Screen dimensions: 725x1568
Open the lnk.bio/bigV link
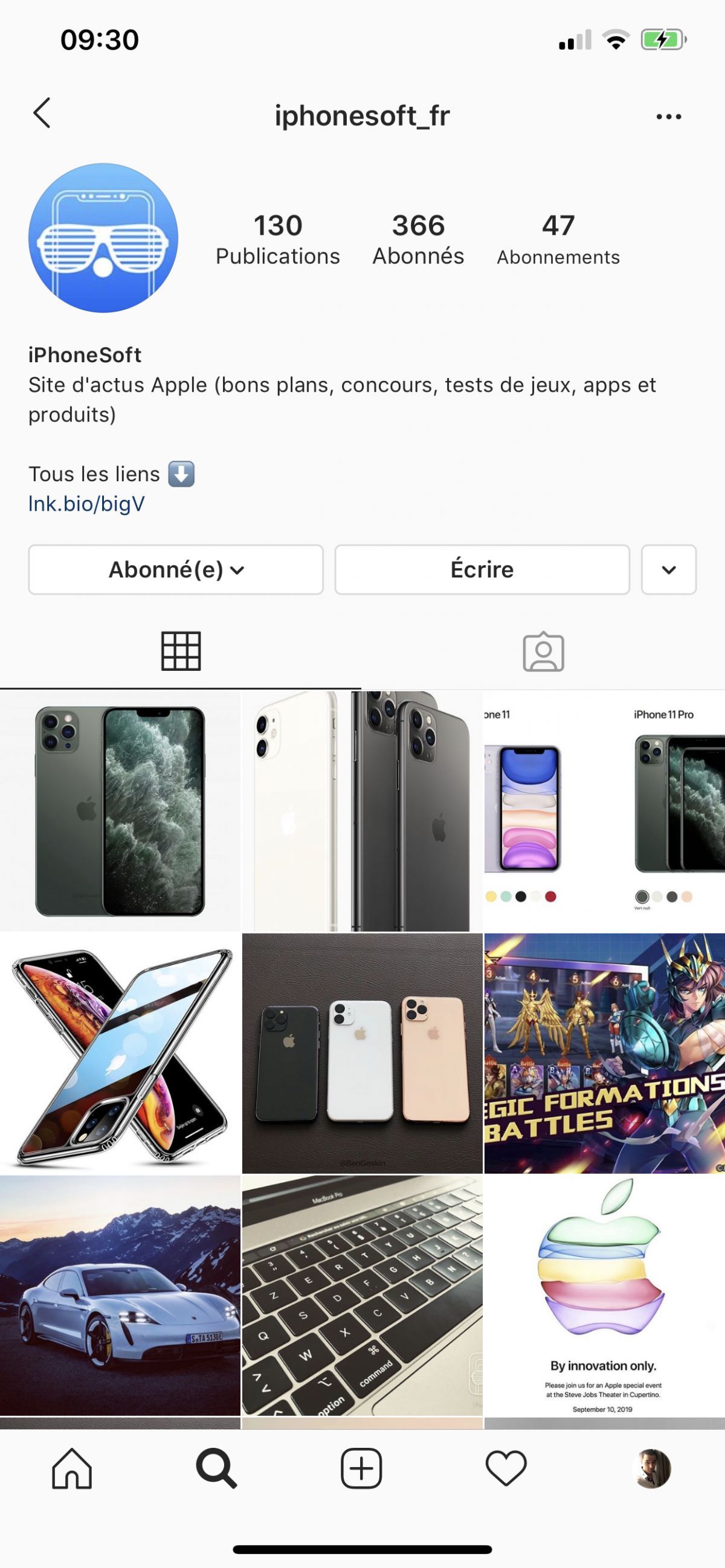86,504
